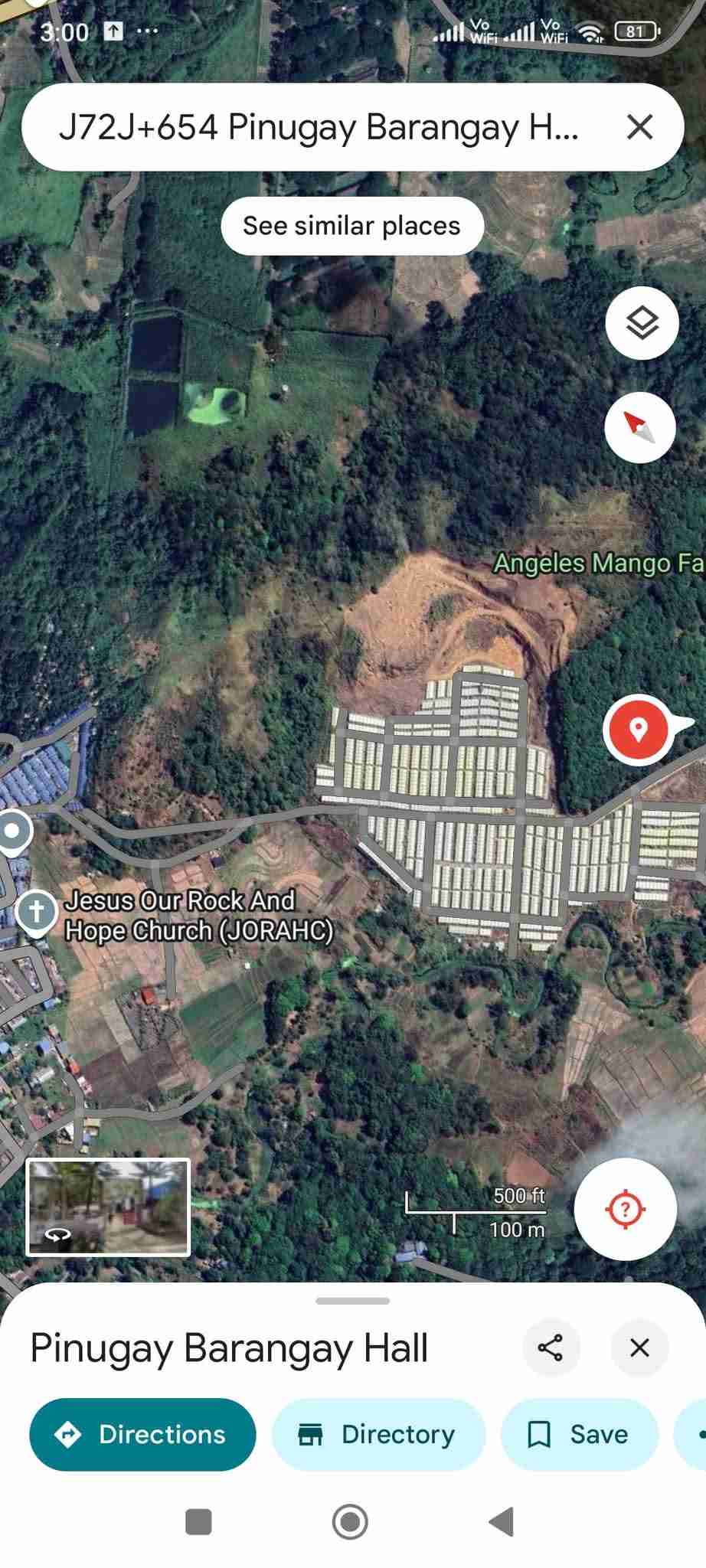Get directions to Pinugay Barangay Hall

142,1434
